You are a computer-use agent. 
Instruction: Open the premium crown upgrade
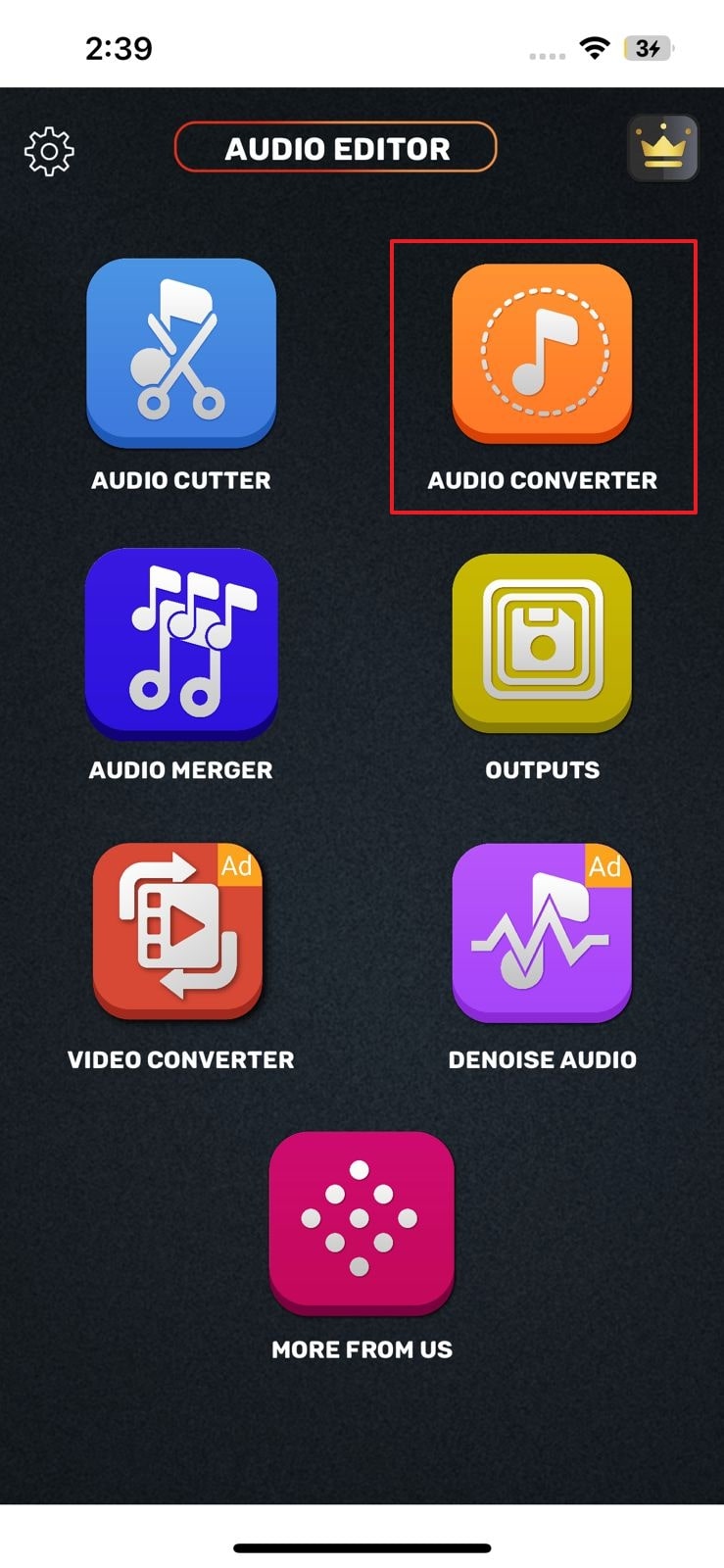click(x=662, y=149)
